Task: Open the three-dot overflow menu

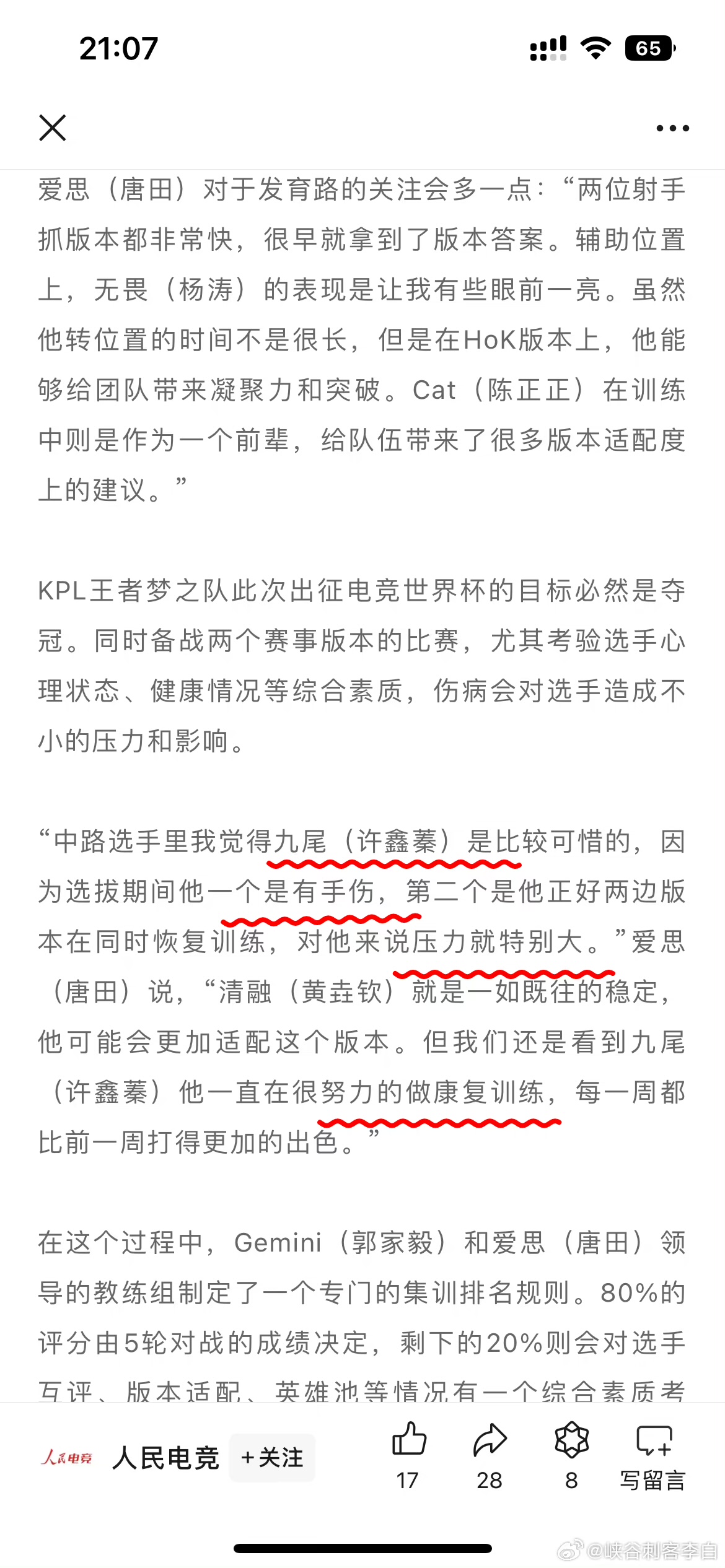Action: tap(672, 128)
